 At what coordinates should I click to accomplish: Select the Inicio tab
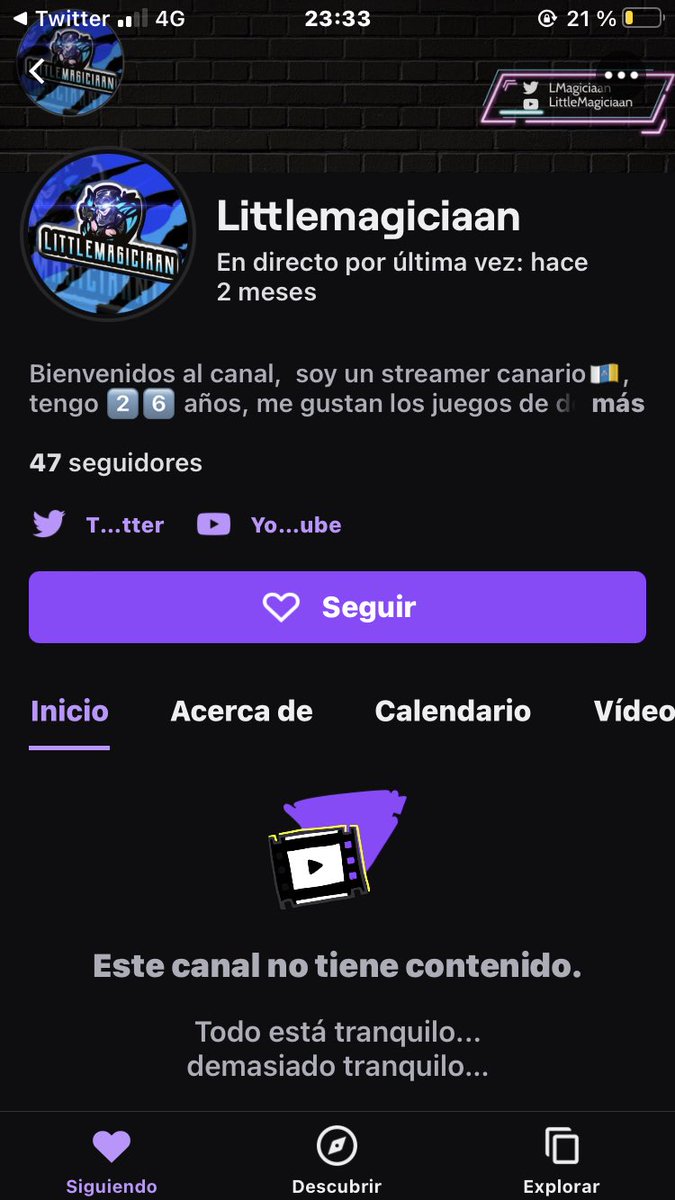pos(69,711)
